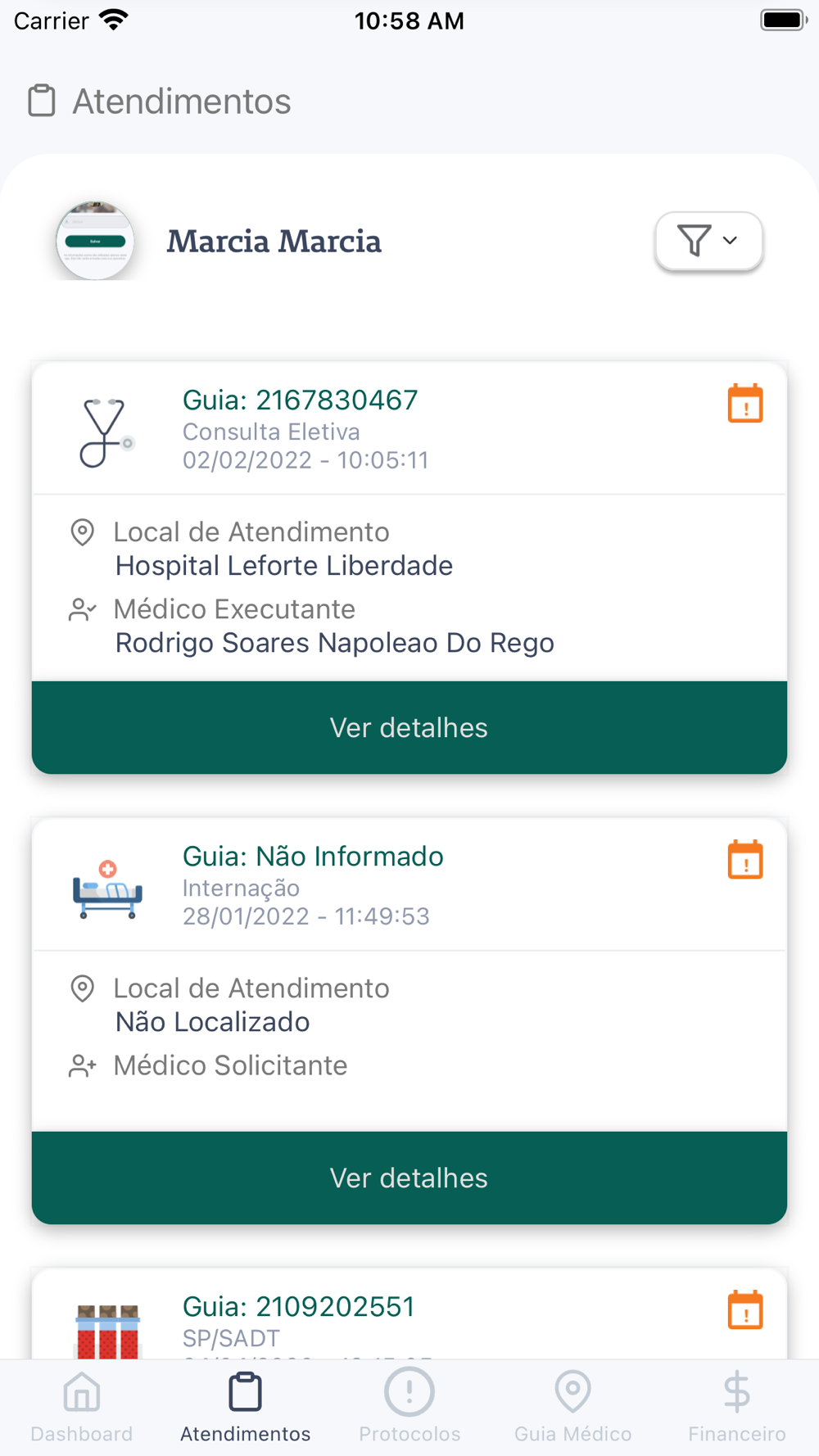The image size is (819, 1456).
Task: View details for the Internação appointment
Action: pyautogui.click(x=409, y=1178)
